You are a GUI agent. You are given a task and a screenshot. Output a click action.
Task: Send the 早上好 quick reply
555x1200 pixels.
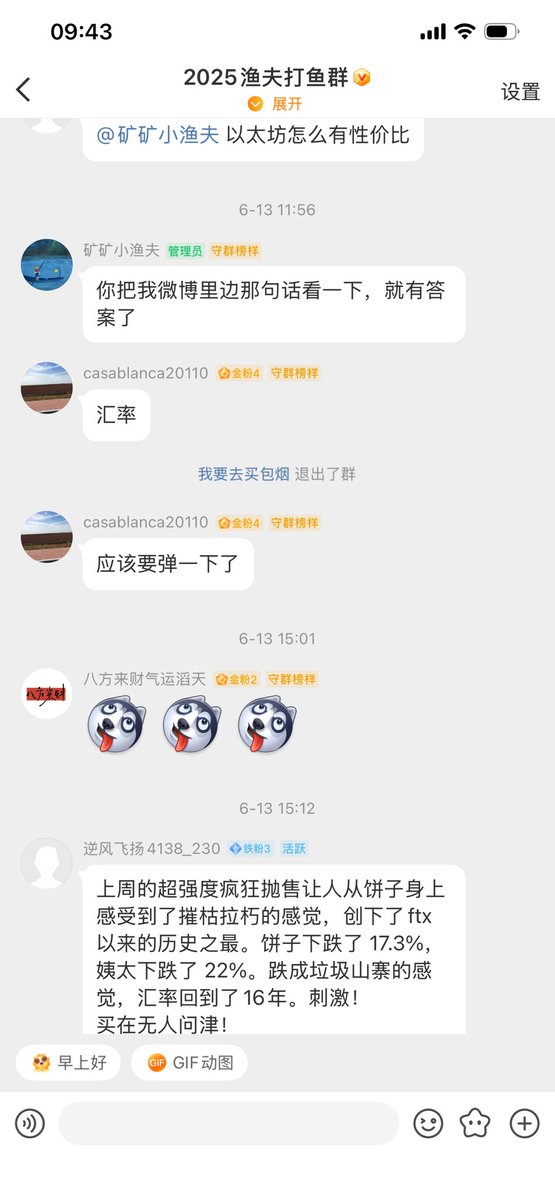coord(69,1062)
